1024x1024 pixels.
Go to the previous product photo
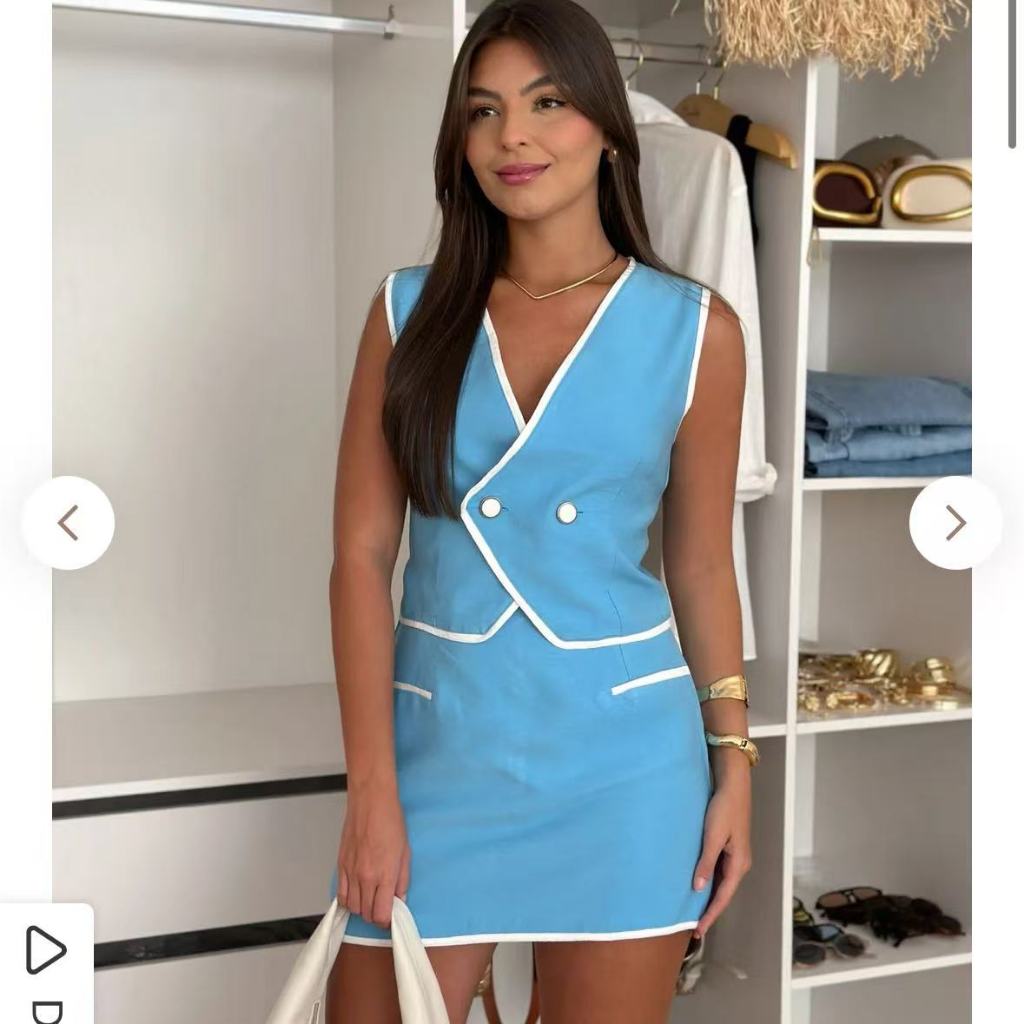(68, 523)
